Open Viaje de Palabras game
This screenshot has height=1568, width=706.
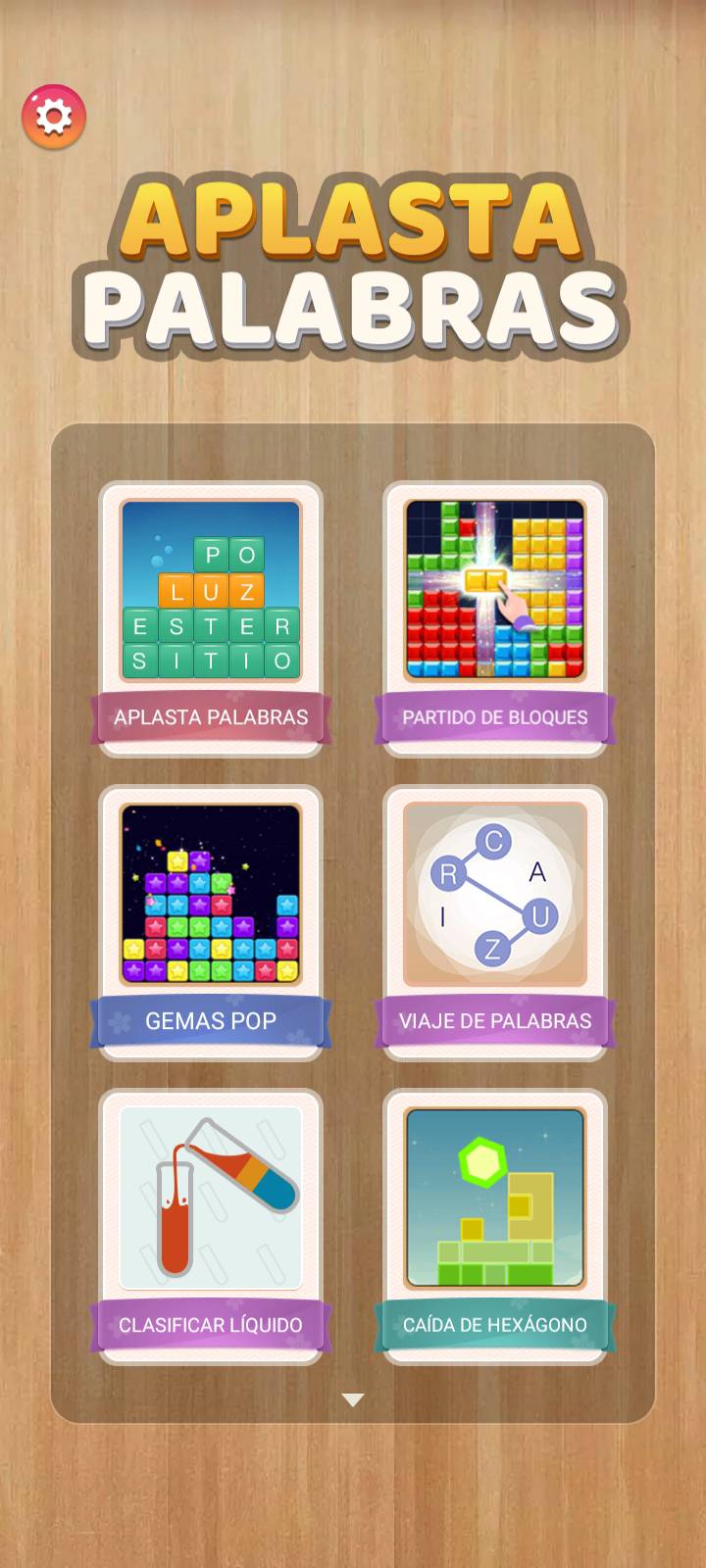tap(495, 921)
